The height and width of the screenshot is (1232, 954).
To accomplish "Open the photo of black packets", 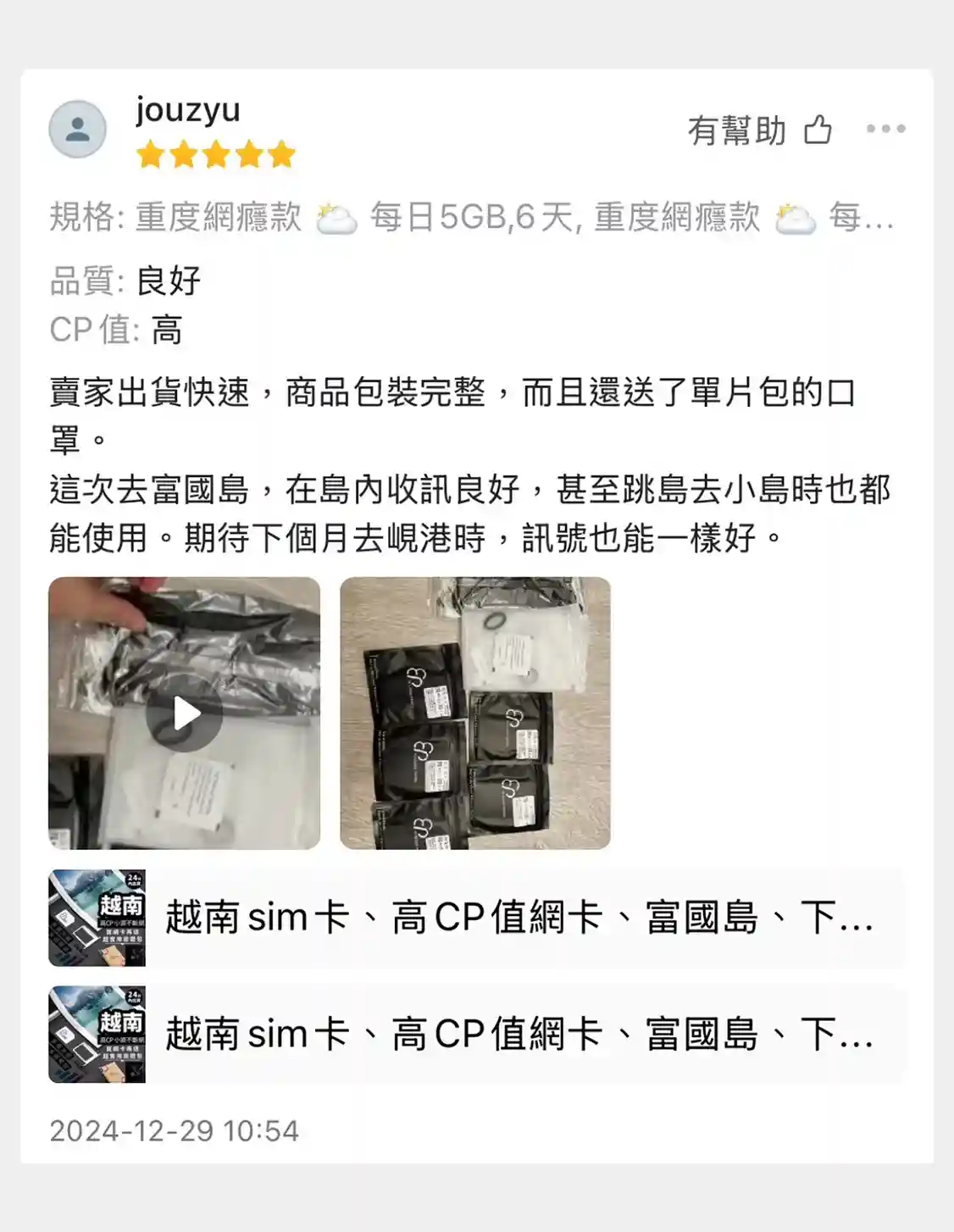I will click(x=474, y=713).
